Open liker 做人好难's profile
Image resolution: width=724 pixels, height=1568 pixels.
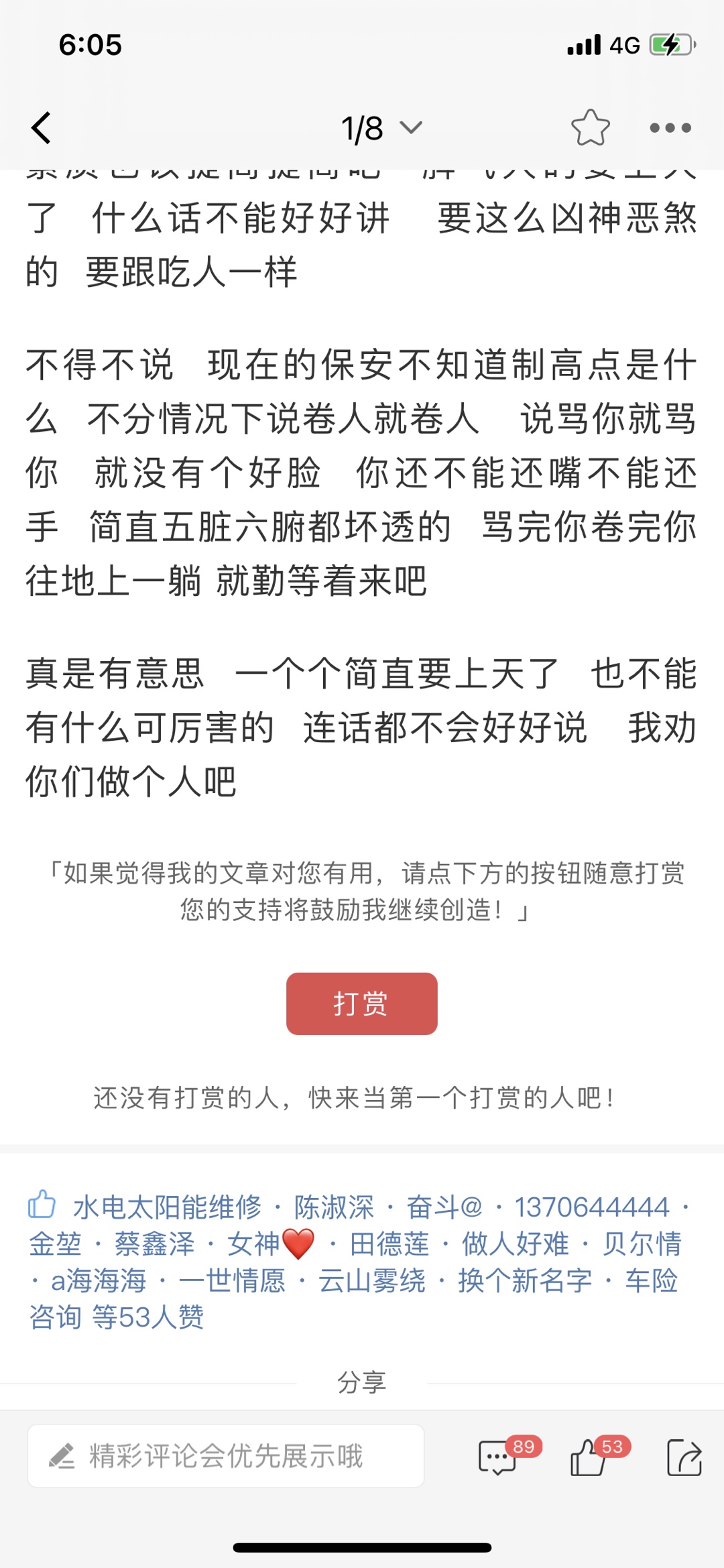click(515, 1244)
